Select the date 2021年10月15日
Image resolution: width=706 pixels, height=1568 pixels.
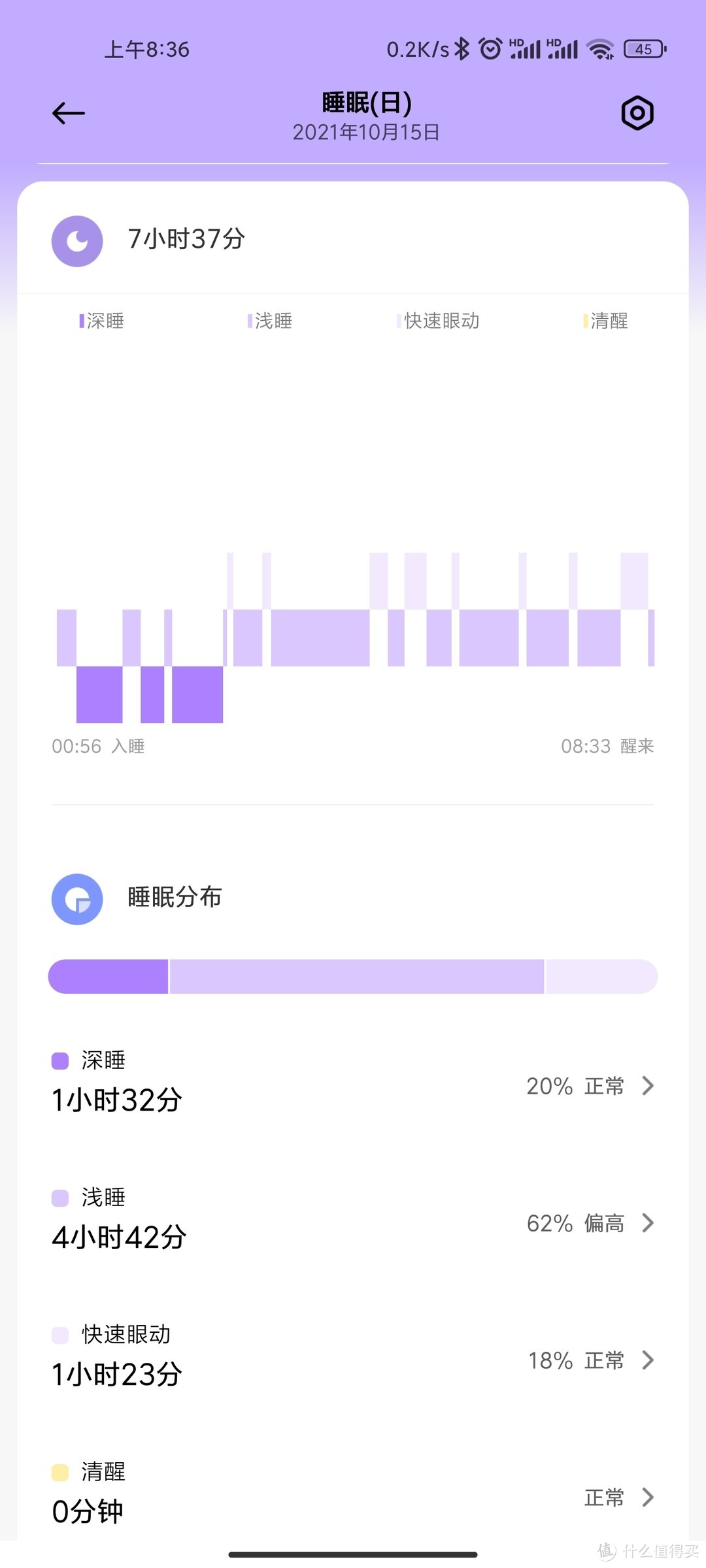click(x=366, y=133)
